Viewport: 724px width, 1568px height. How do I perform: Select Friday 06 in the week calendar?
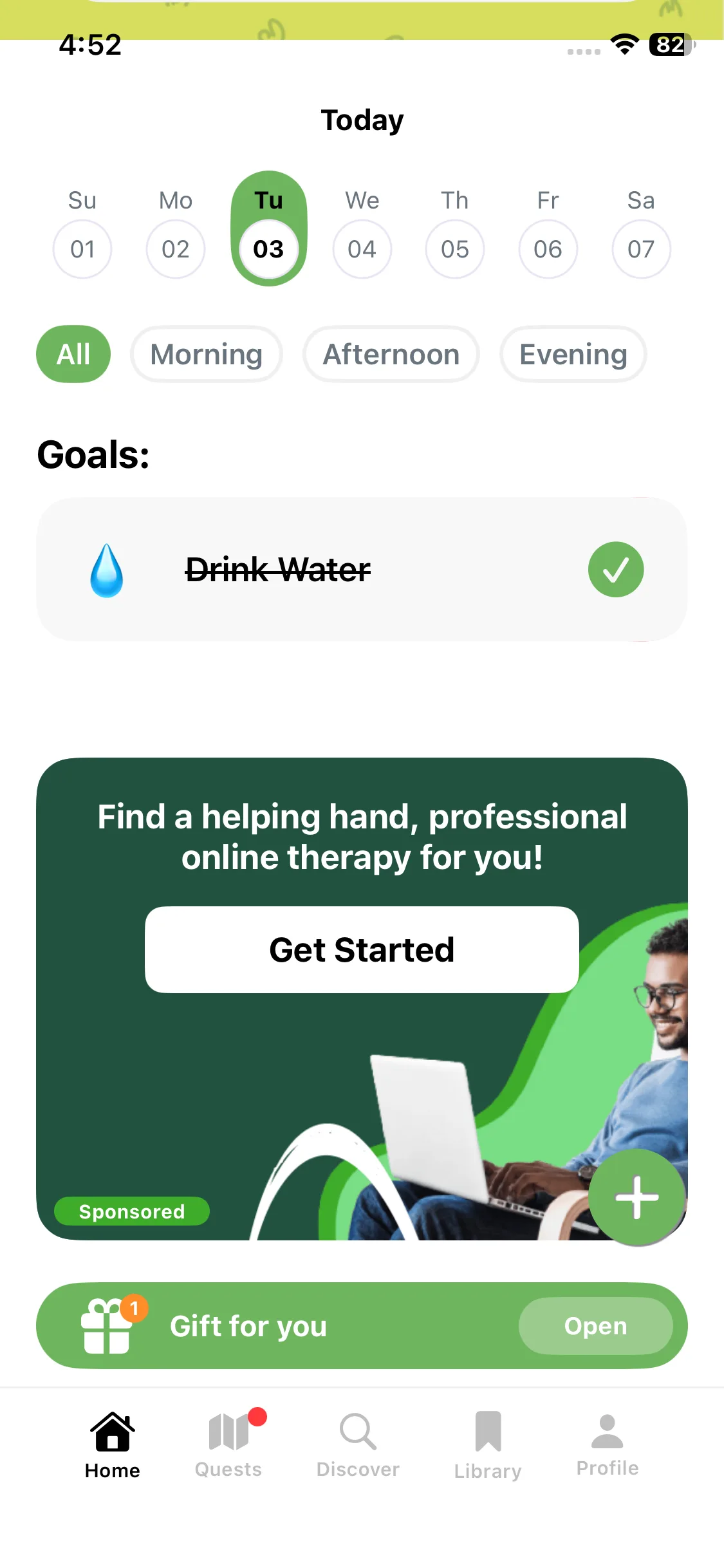(x=548, y=248)
